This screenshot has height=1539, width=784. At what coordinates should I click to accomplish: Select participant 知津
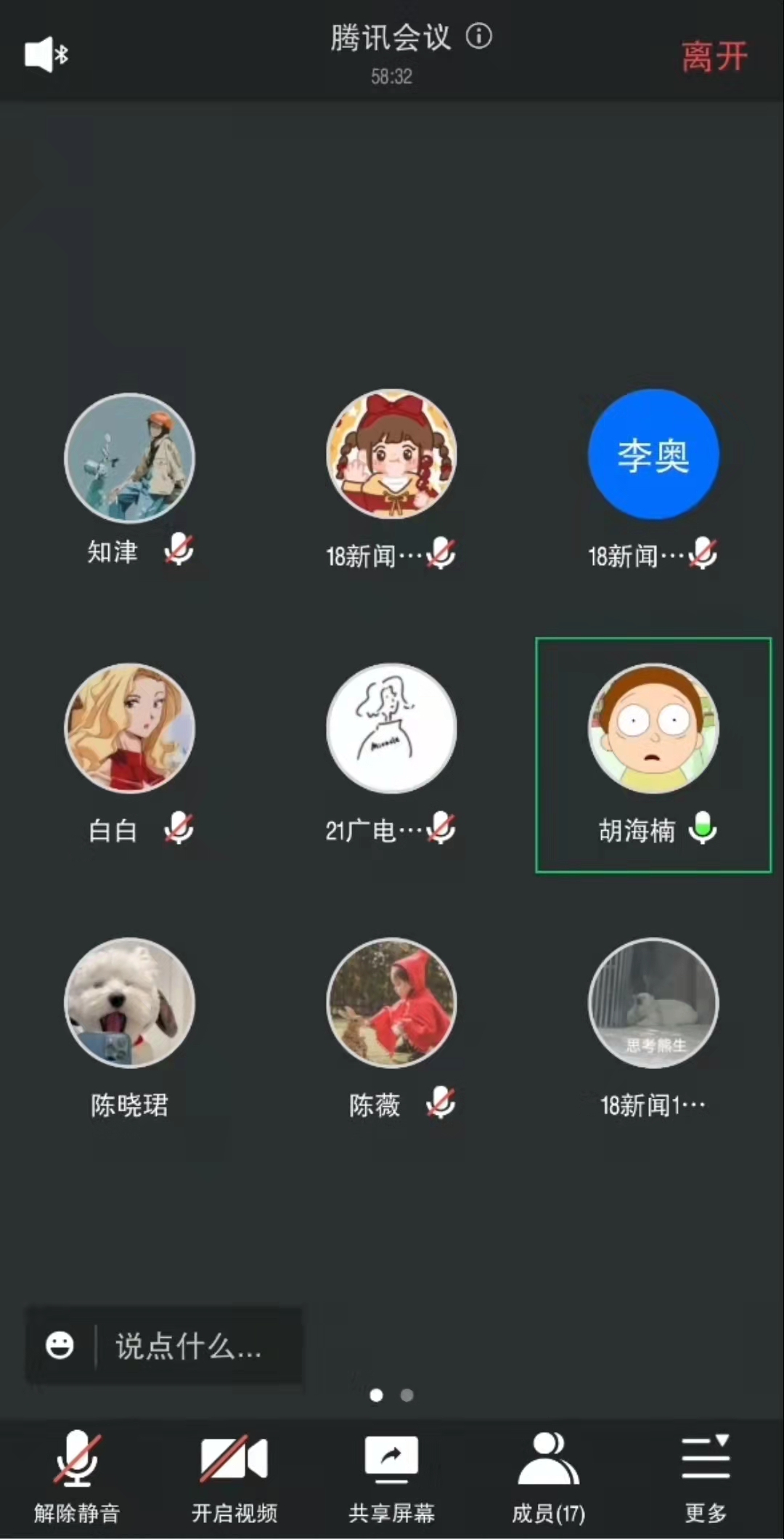pos(130,458)
